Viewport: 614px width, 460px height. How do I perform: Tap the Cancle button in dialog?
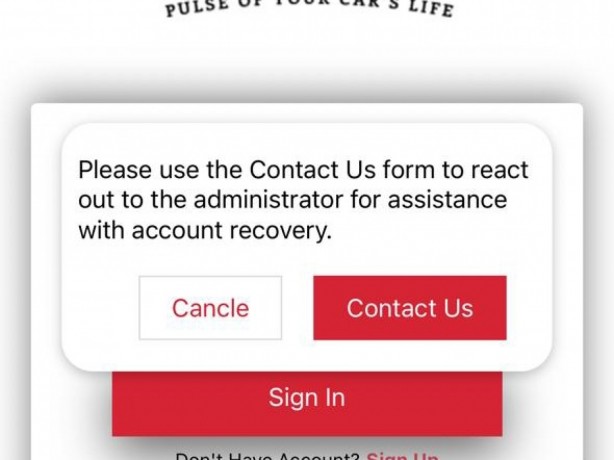[210, 308]
